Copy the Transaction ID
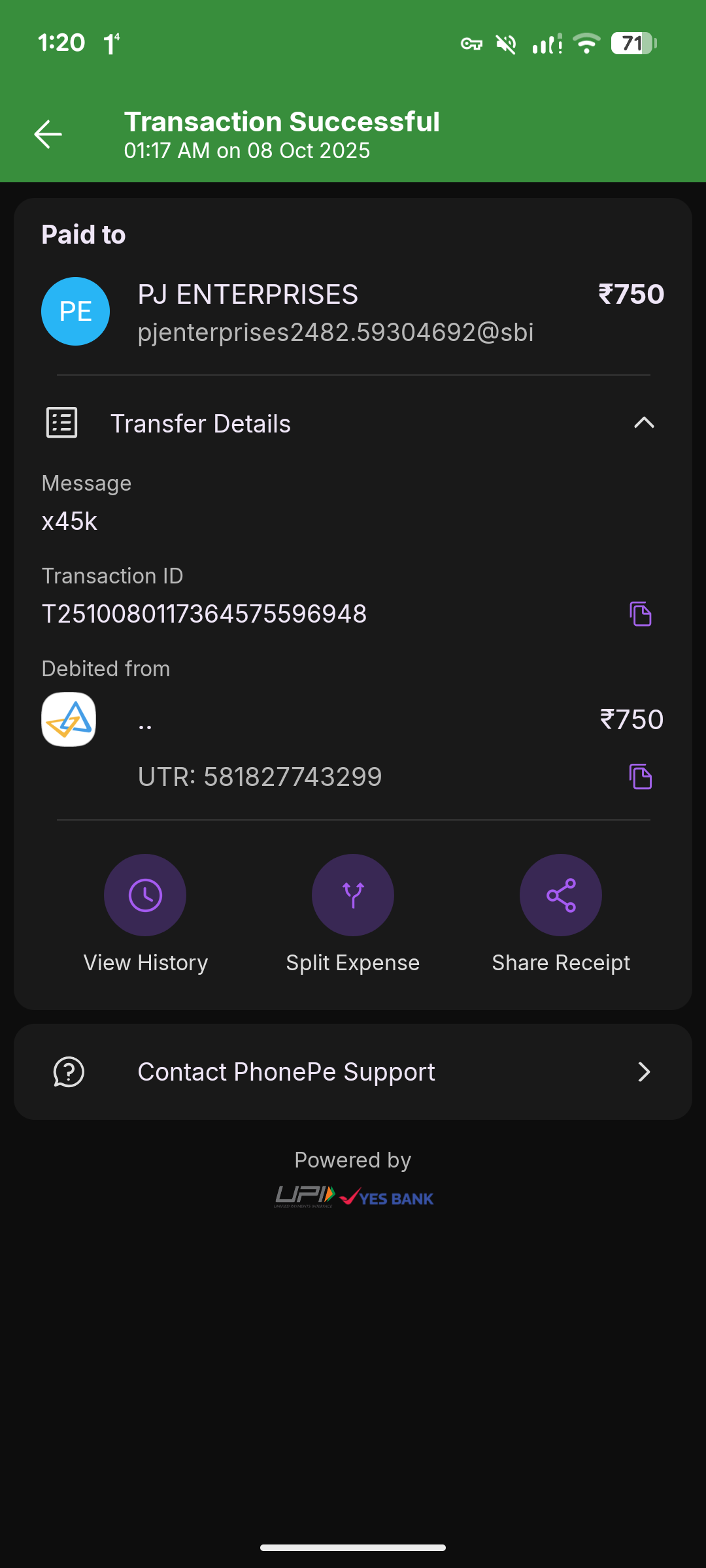The image size is (706, 1568). (640, 614)
